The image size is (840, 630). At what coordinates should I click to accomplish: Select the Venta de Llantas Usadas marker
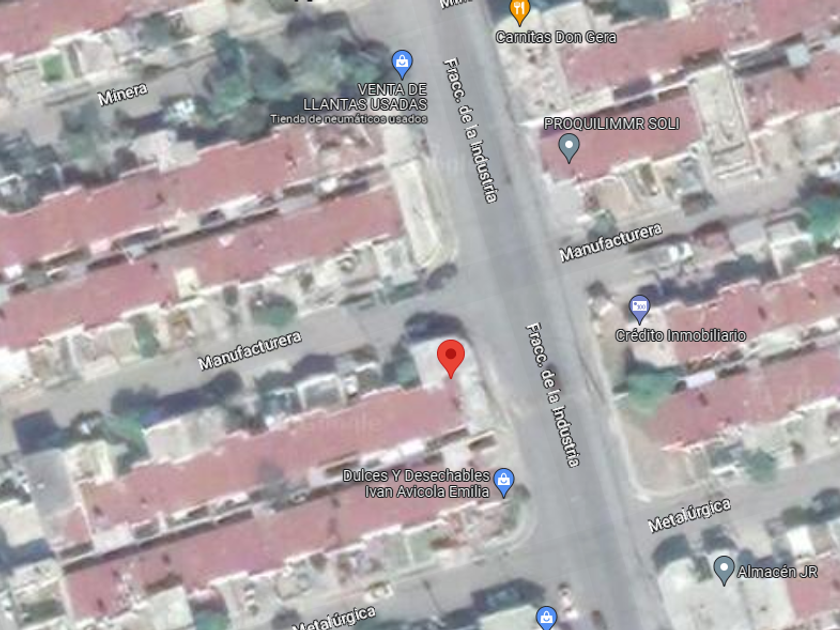click(x=402, y=64)
